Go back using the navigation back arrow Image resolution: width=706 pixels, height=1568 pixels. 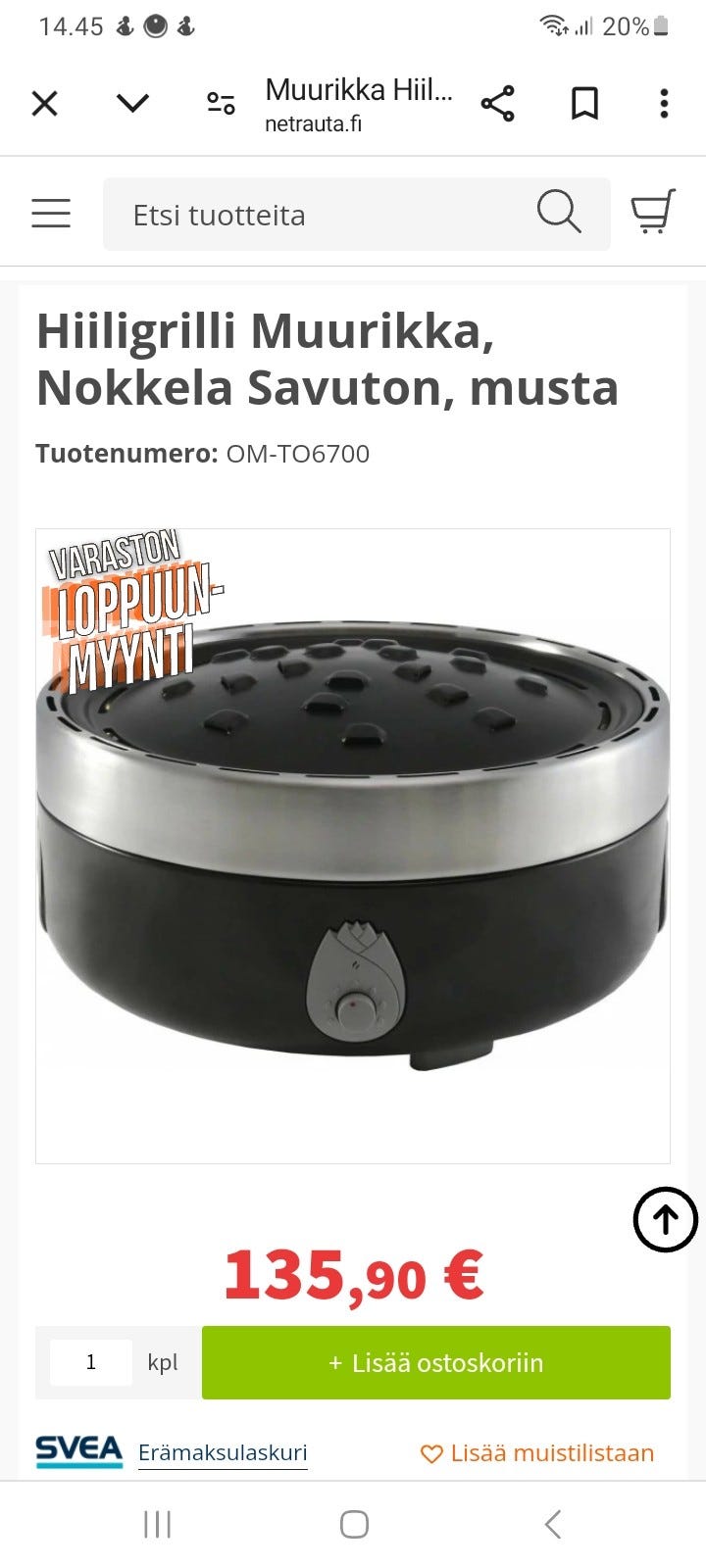[x=551, y=1524]
